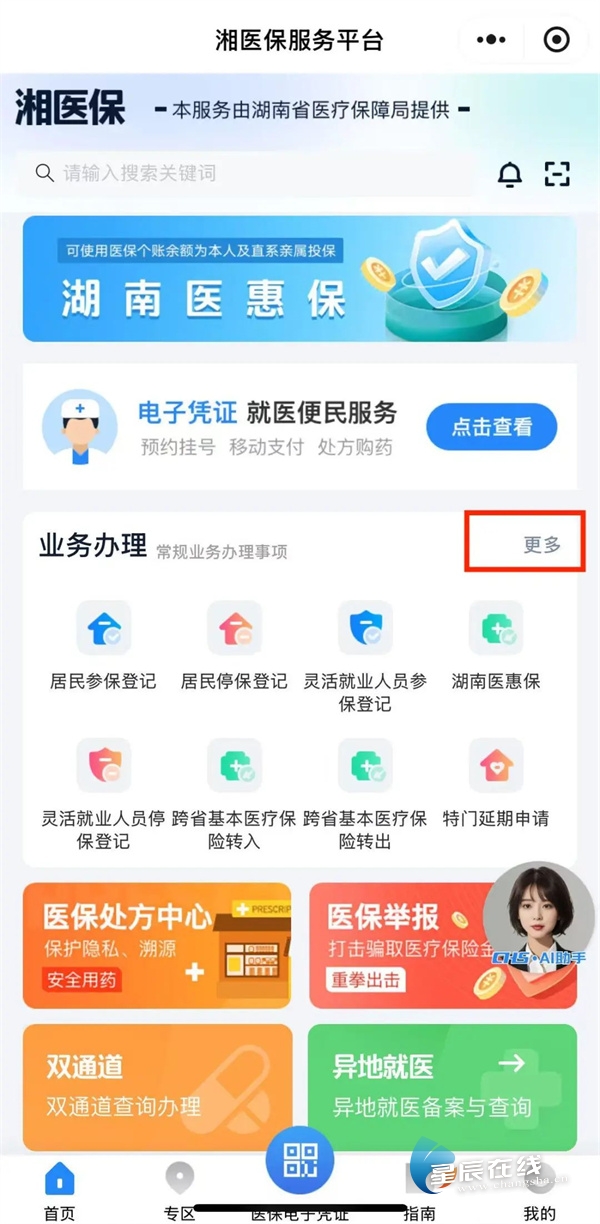
Task: Open the 异地就医 card
Action: (x=442, y=1087)
